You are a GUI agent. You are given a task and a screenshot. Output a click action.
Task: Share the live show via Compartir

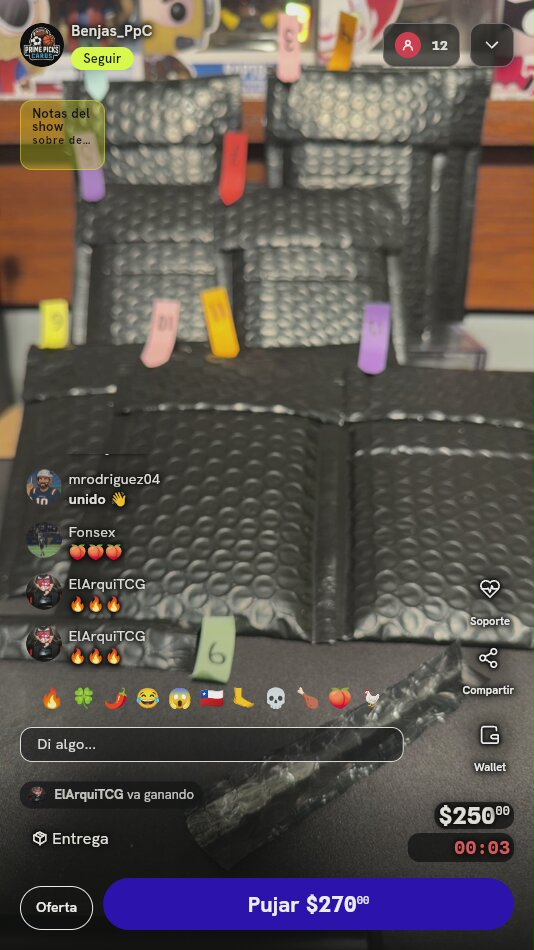pyautogui.click(x=489, y=671)
